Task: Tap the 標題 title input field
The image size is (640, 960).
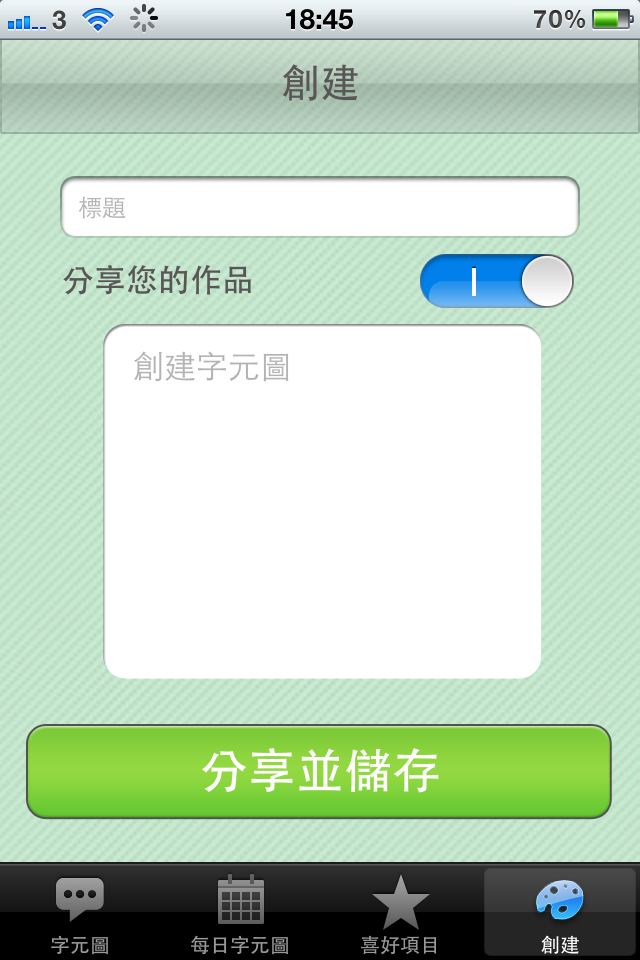Action: (320, 207)
